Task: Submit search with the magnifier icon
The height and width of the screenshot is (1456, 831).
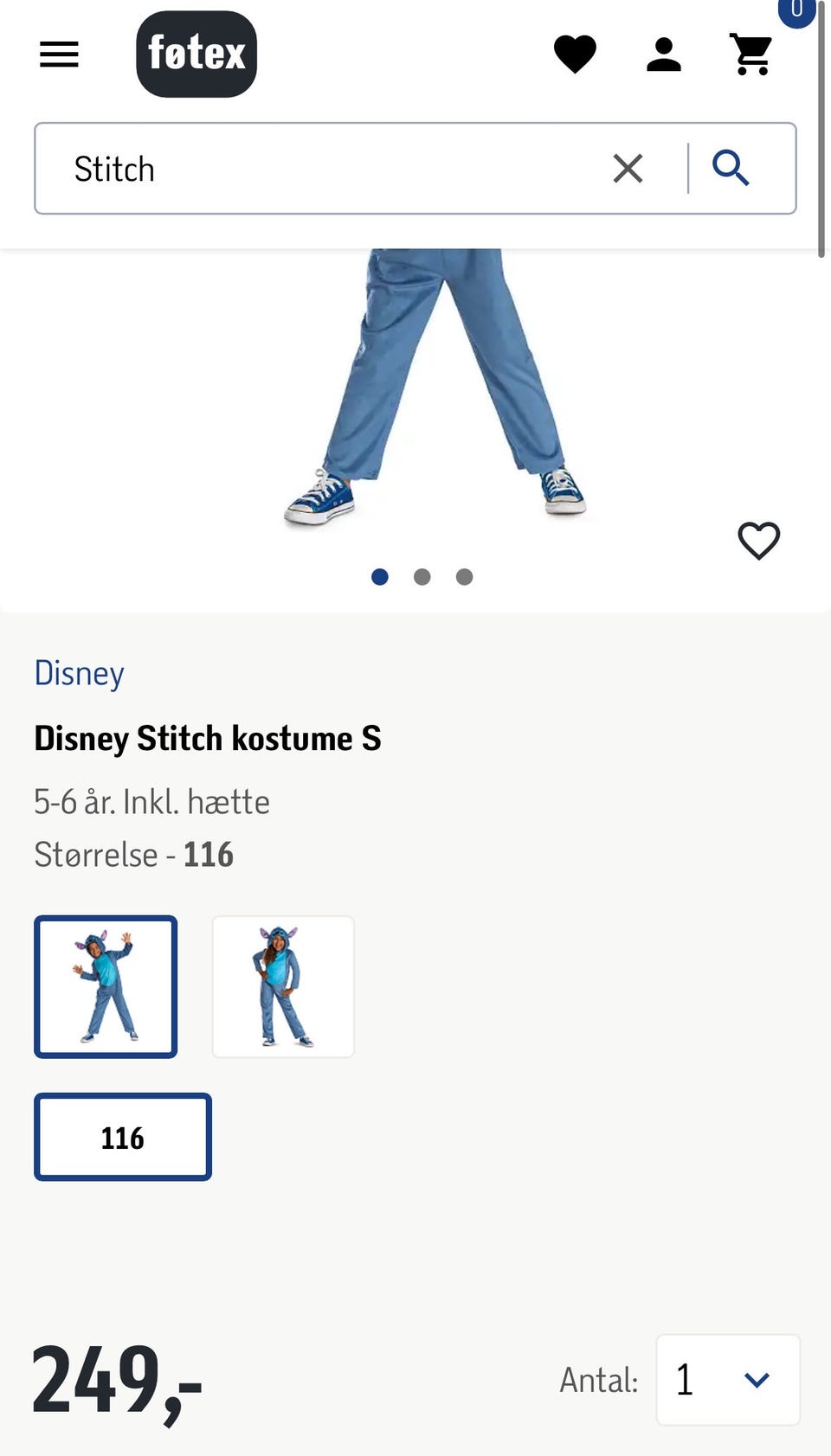Action: coord(731,168)
